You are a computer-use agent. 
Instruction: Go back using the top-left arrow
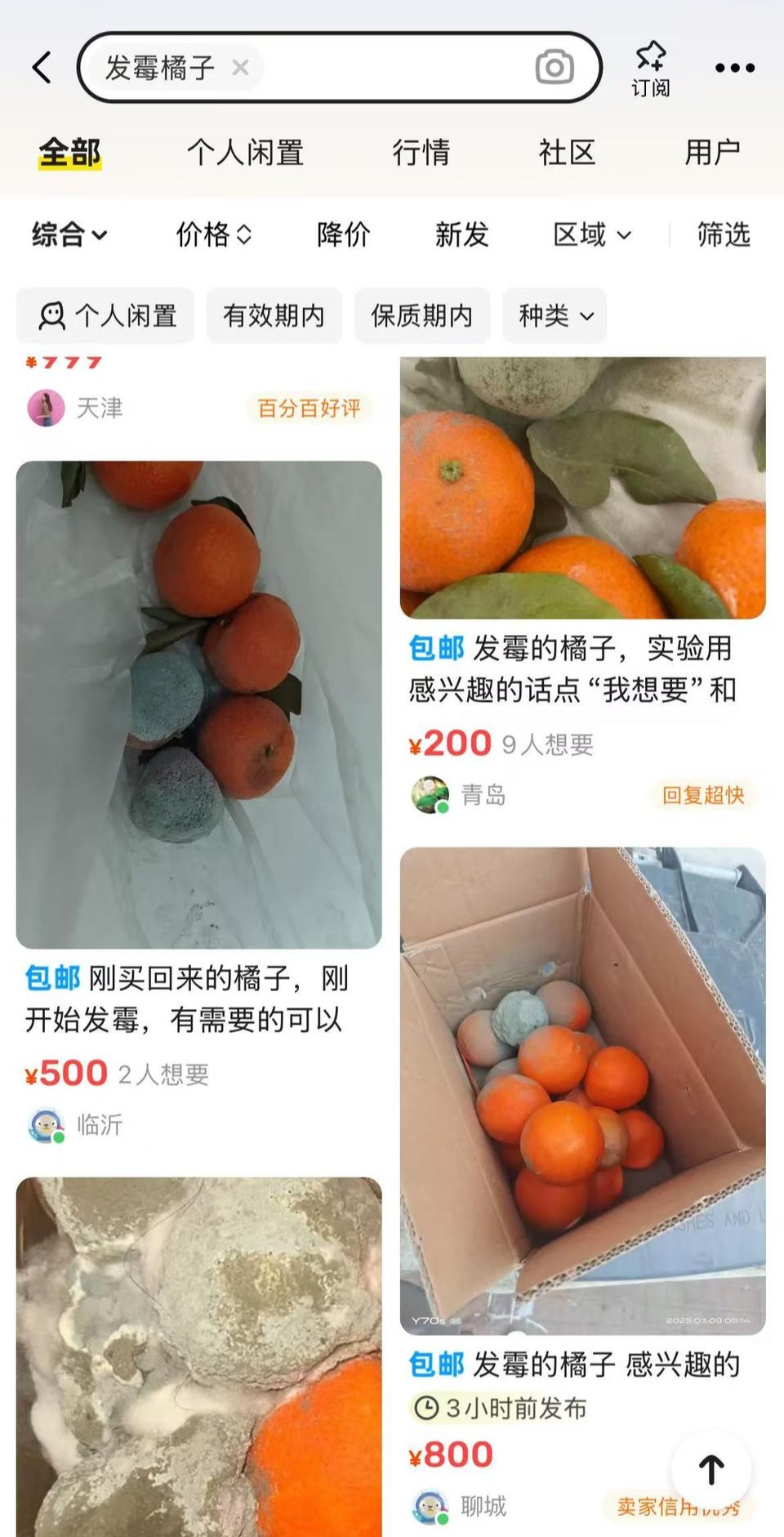(x=42, y=68)
